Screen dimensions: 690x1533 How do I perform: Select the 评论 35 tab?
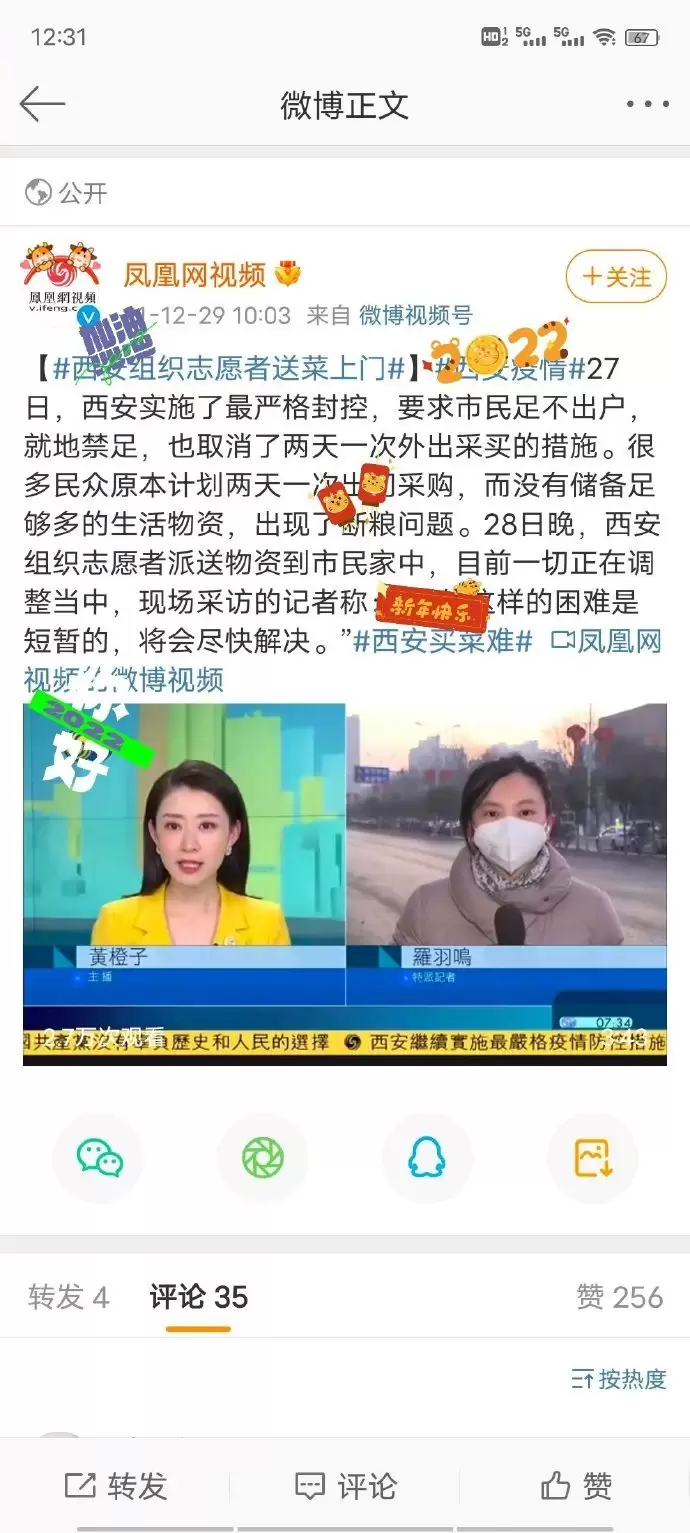click(198, 1297)
